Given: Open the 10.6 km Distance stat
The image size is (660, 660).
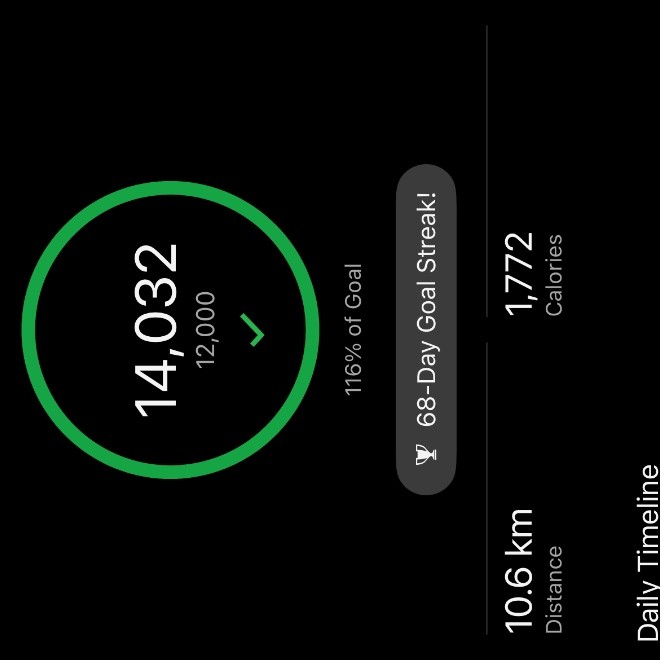Looking at the screenshot, I should (533, 570).
